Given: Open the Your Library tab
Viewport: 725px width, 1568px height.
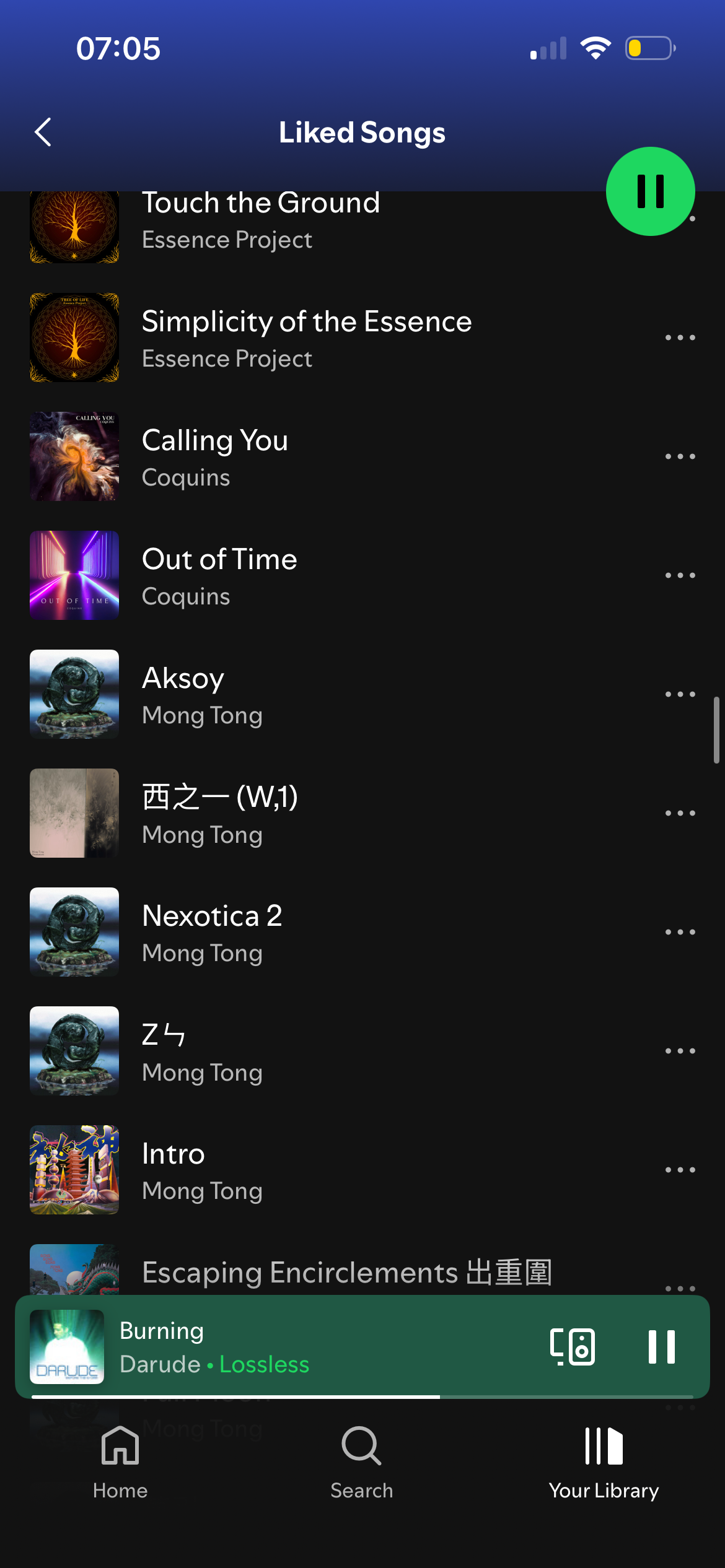Looking at the screenshot, I should [x=604, y=1461].
